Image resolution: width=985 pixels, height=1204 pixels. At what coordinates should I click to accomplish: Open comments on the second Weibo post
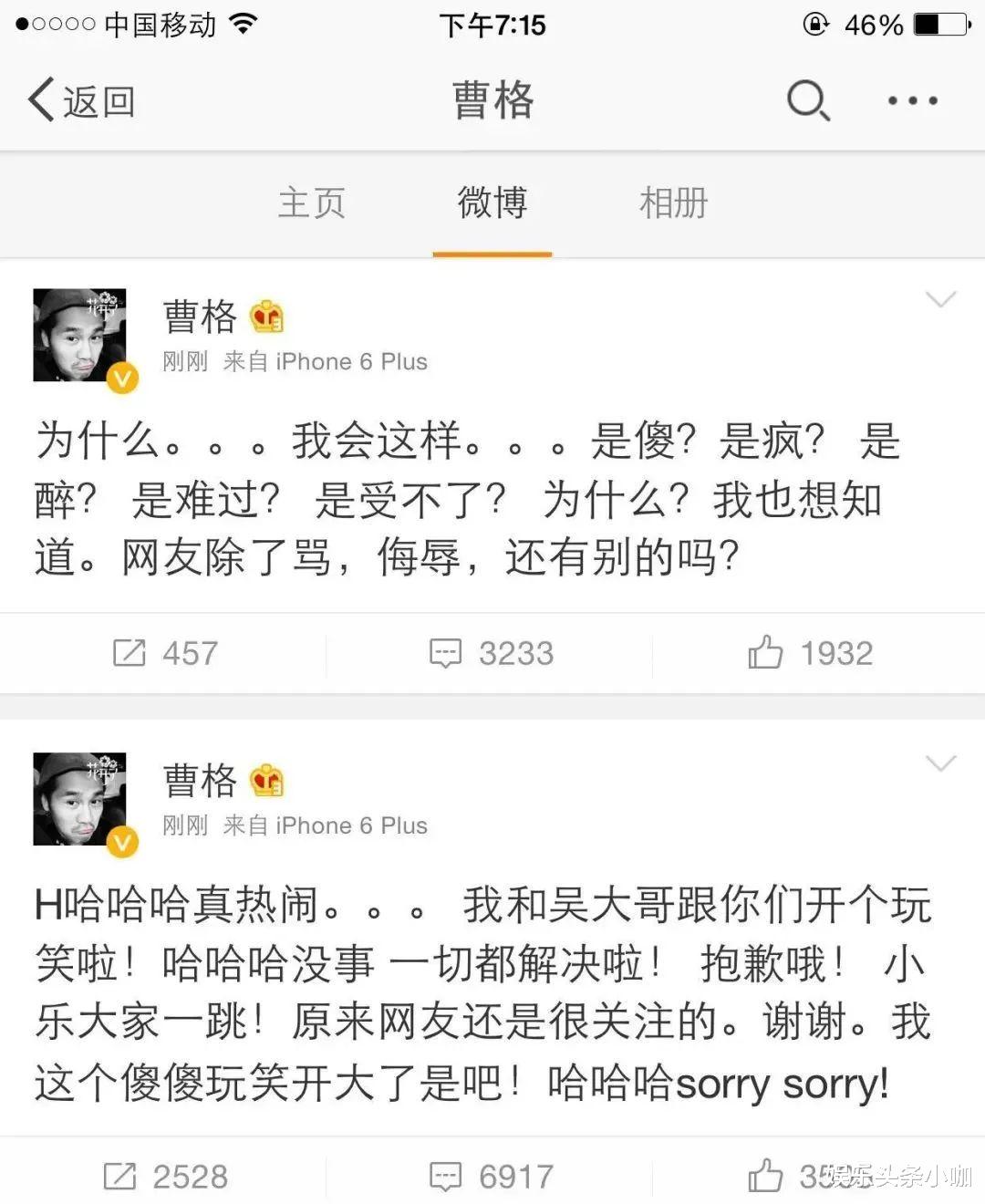tap(447, 1176)
